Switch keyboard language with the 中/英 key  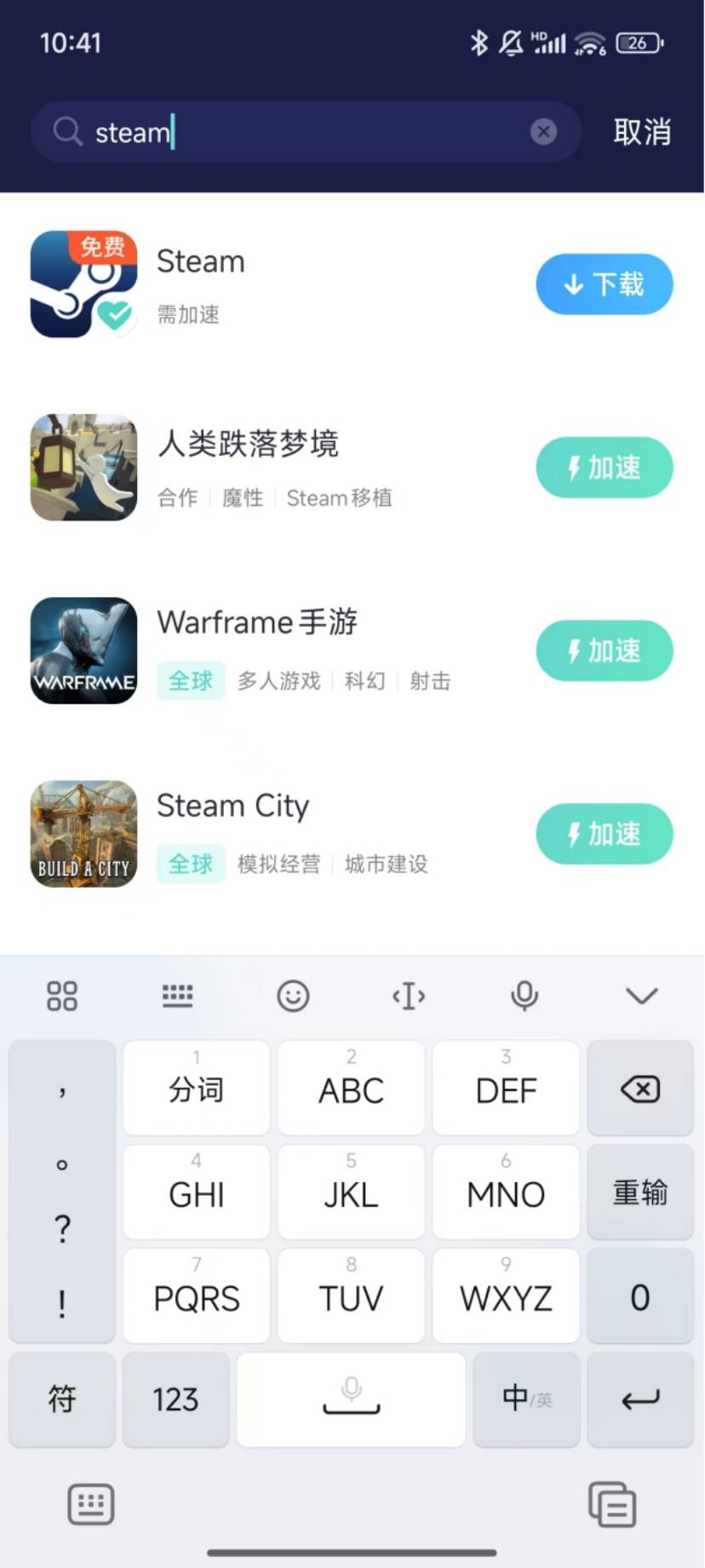point(526,1399)
